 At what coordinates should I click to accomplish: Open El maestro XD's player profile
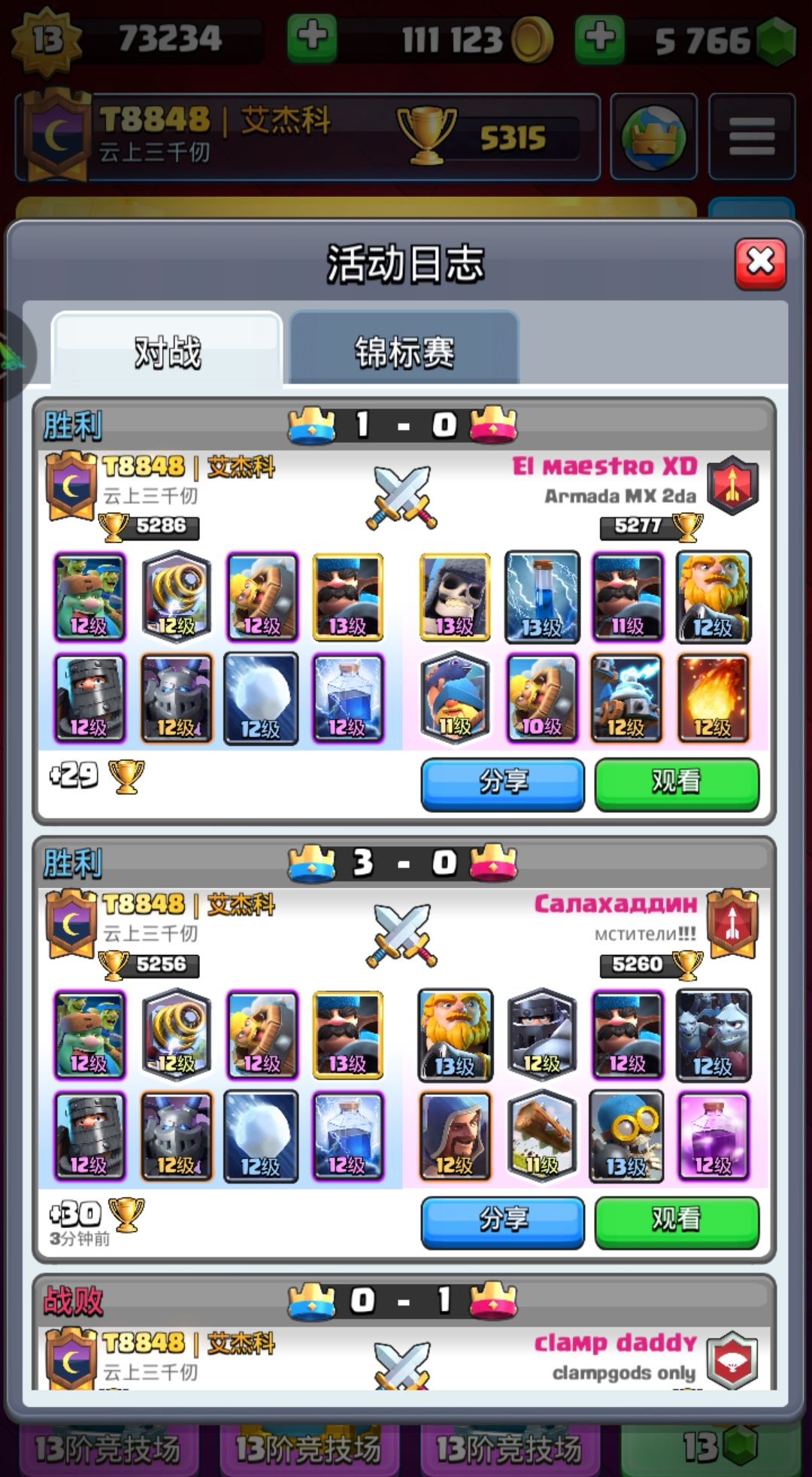(604, 467)
